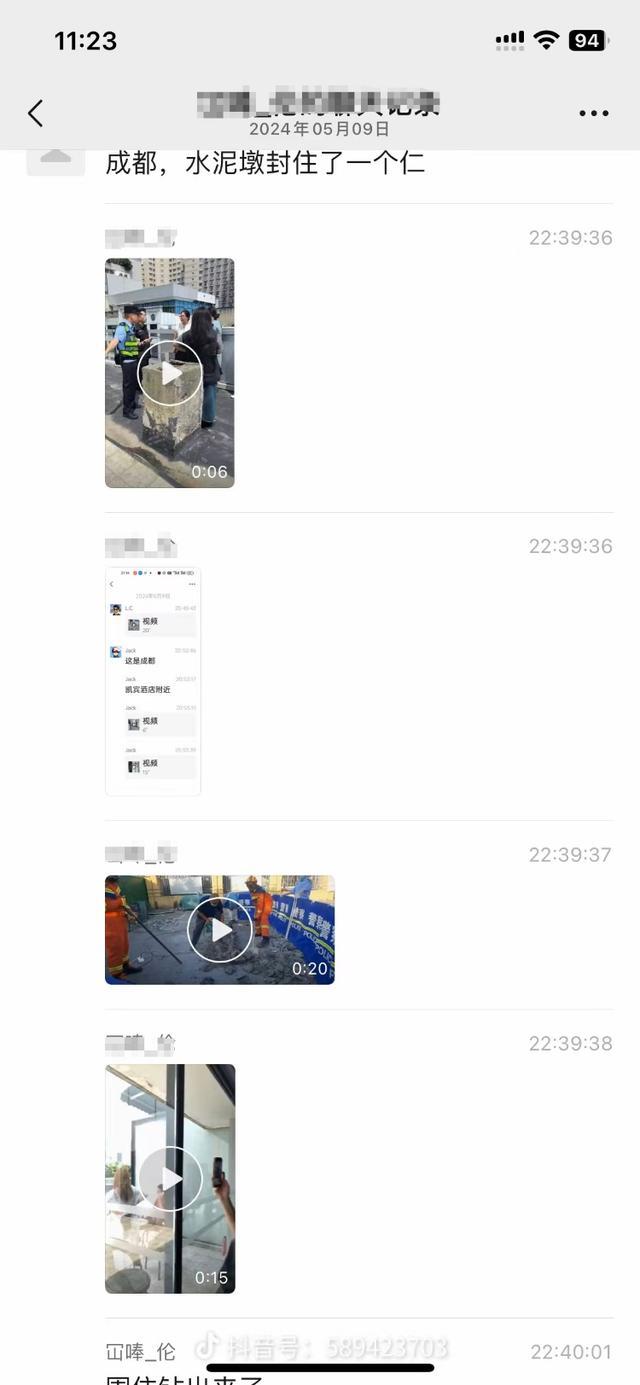Play the 0:20 video of workers in orange

coord(220,930)
